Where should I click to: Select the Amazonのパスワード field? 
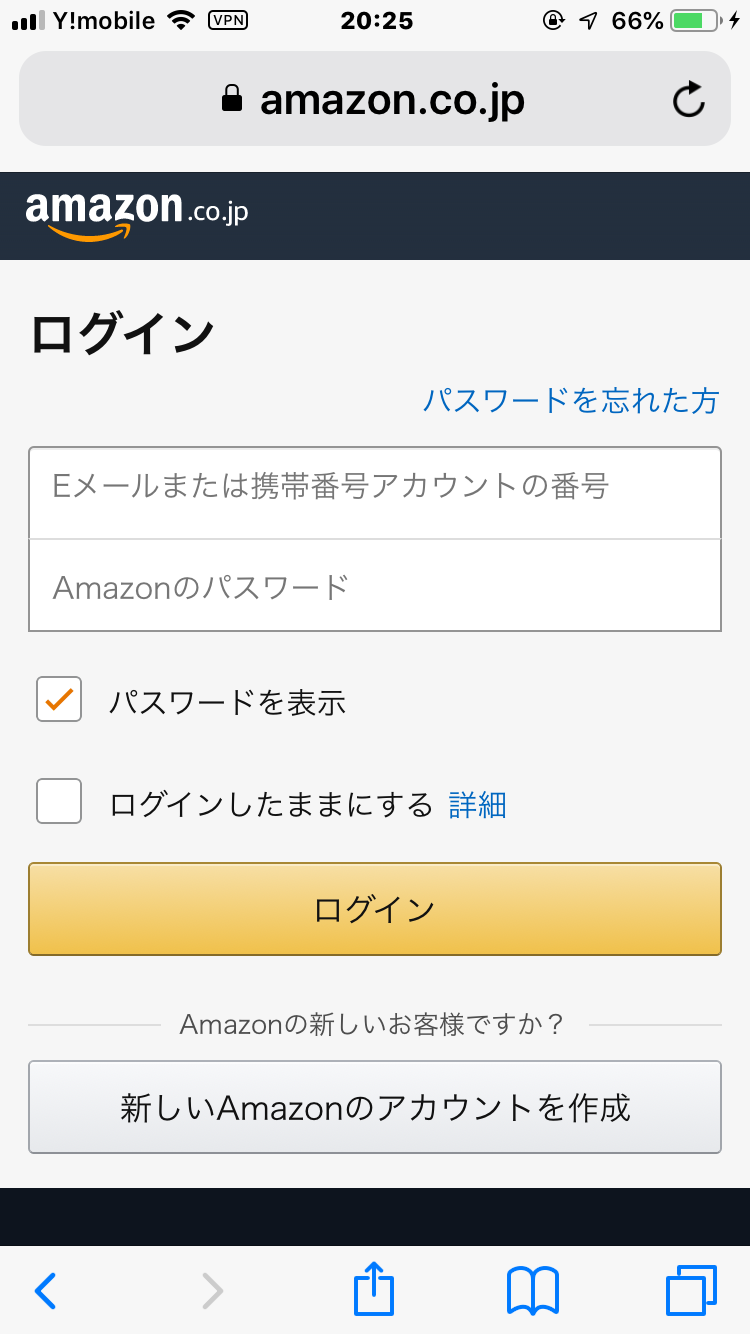[375, 585]
